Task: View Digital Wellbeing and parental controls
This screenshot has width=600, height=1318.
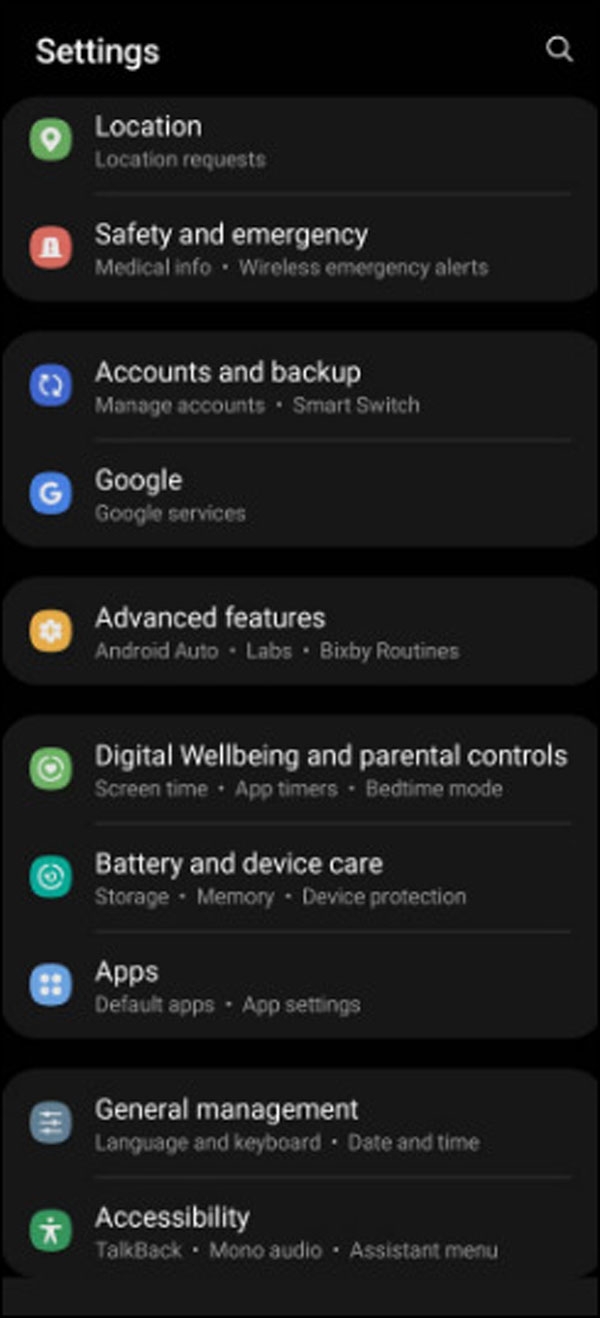Action: [300, 770]
